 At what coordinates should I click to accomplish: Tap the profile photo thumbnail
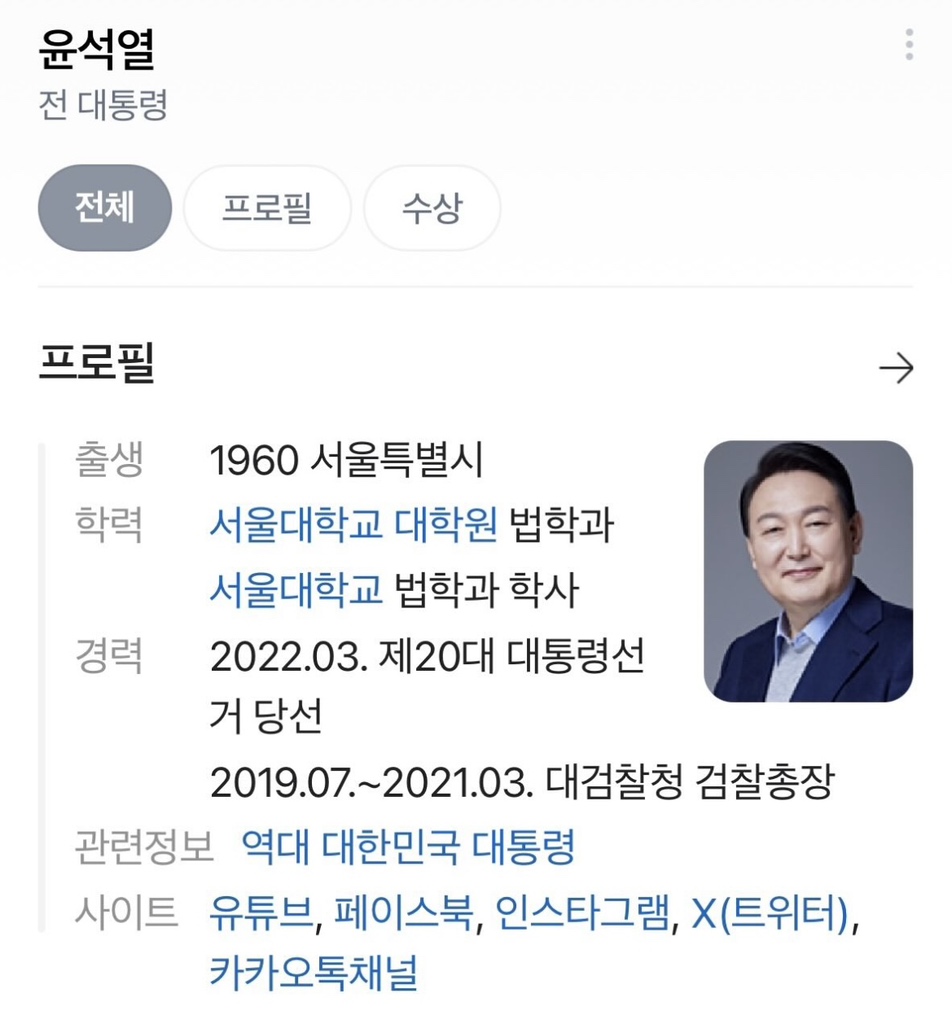[x=808, y=571]
